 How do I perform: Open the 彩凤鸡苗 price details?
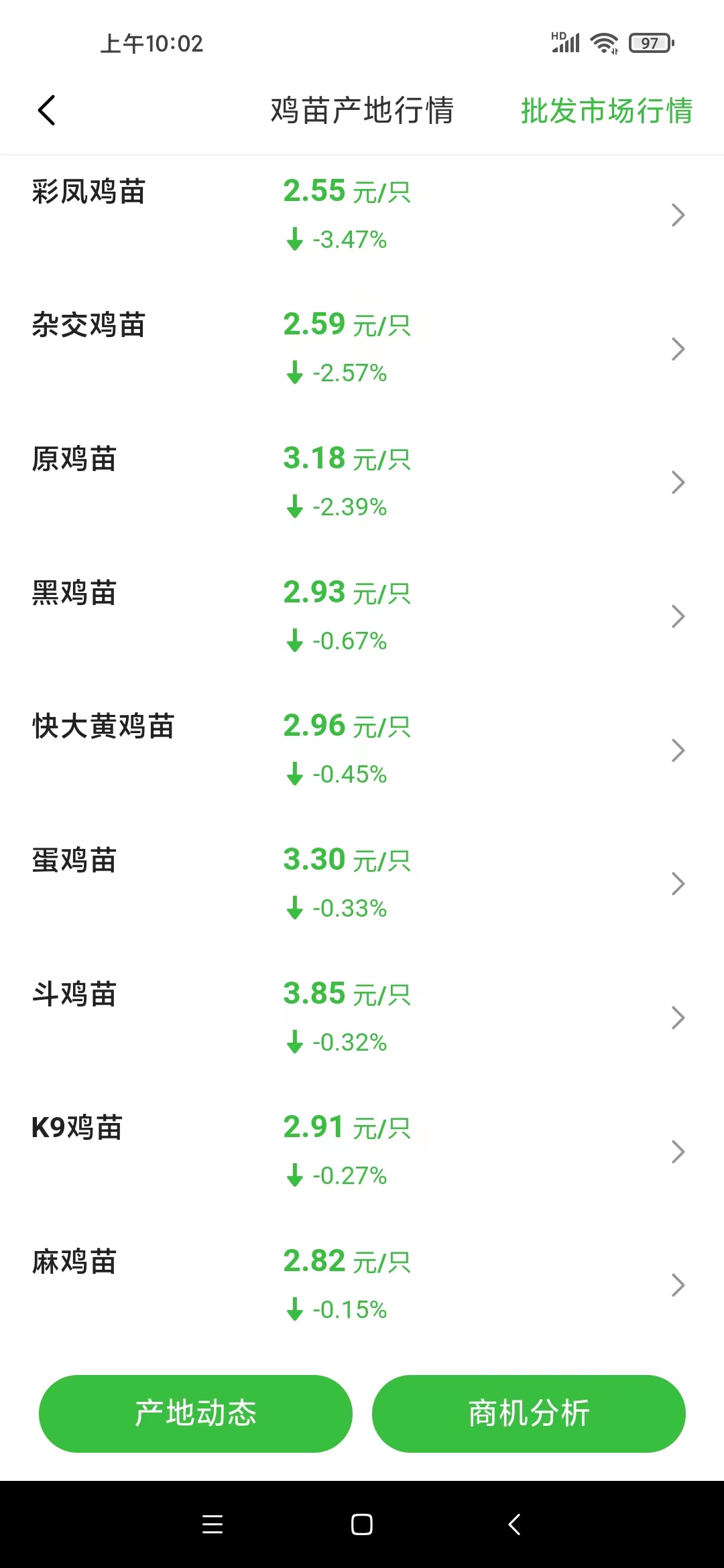click(361, 214)
